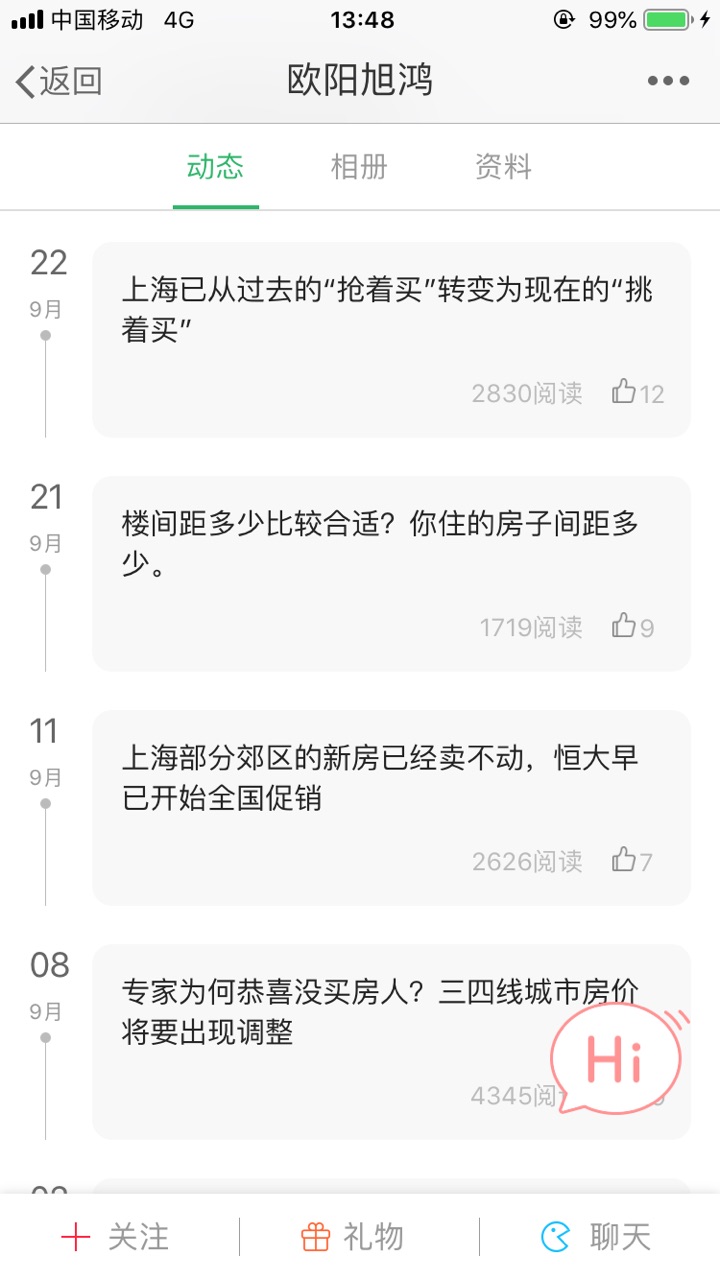Switch to the 资料 tab

click(x=503, y=167)
